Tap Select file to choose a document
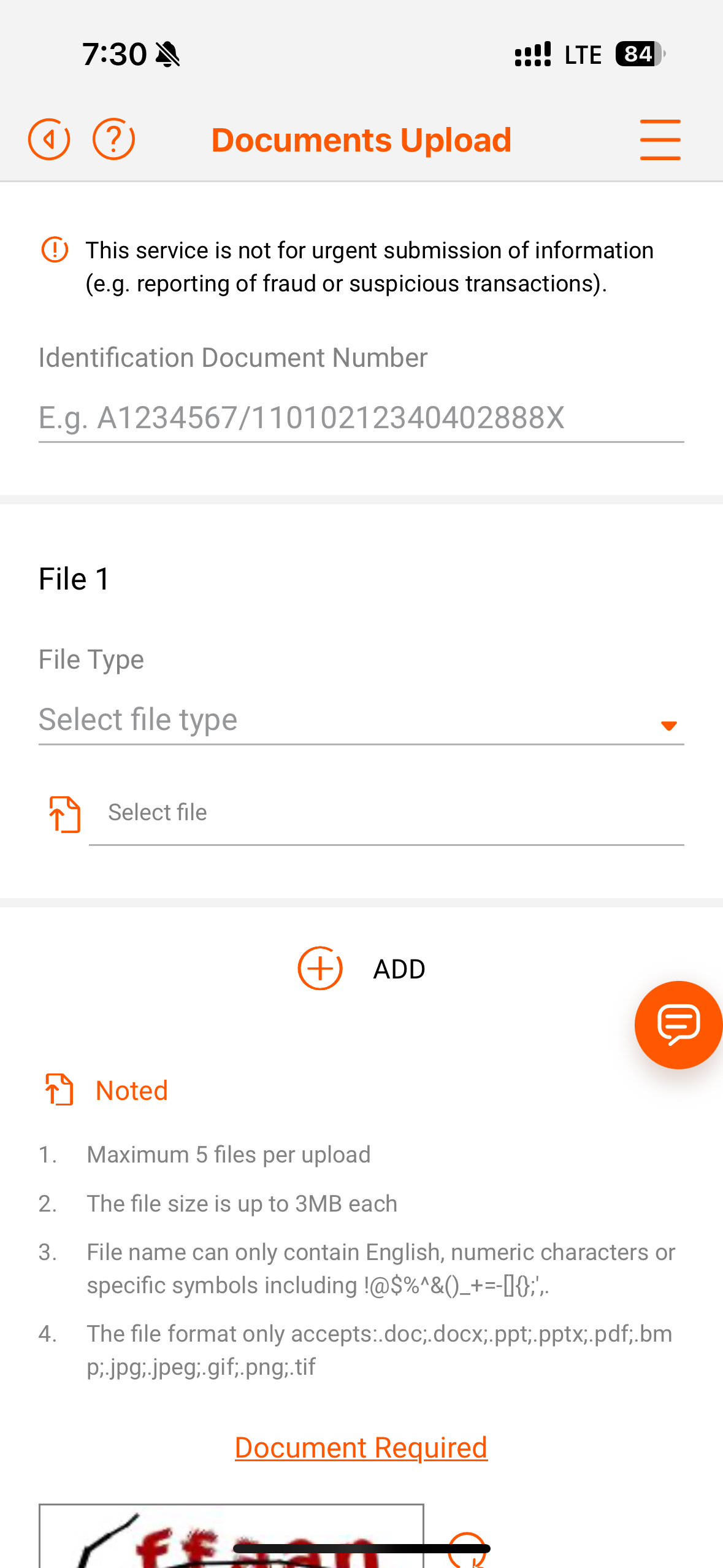 pos(386,813)
